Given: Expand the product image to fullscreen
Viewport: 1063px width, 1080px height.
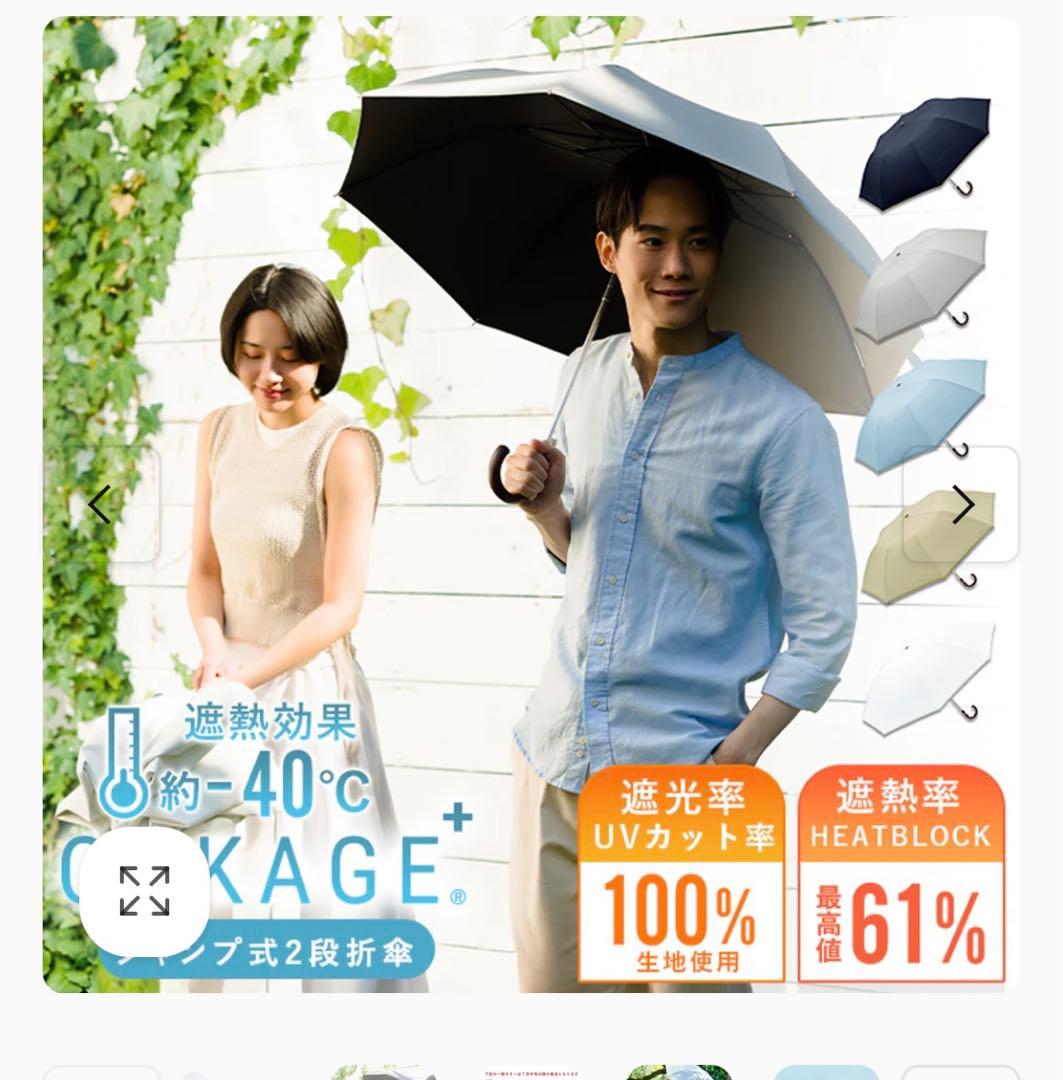Looking at the screenshot, I should click(145, 891).
